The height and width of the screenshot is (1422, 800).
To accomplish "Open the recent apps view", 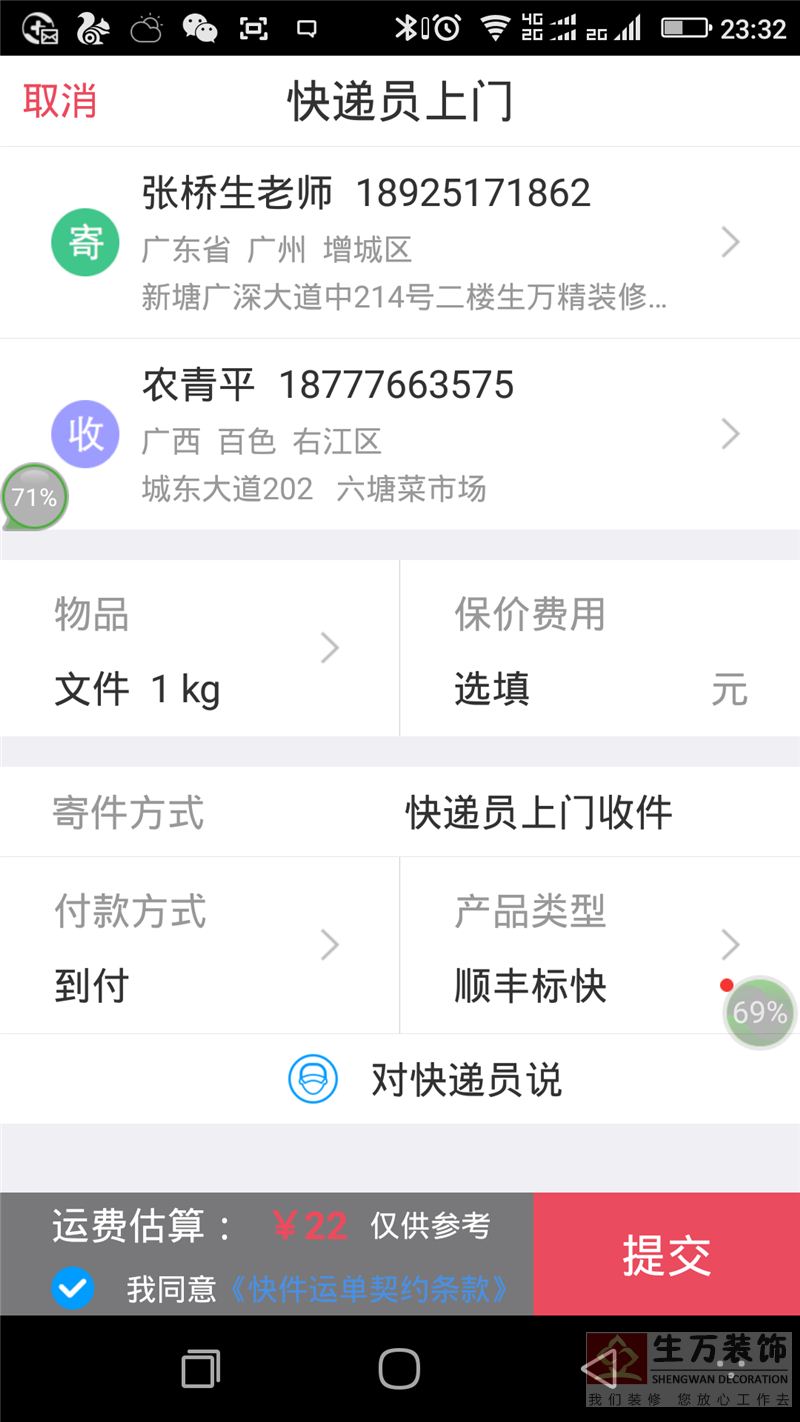I will point(201,1368).
